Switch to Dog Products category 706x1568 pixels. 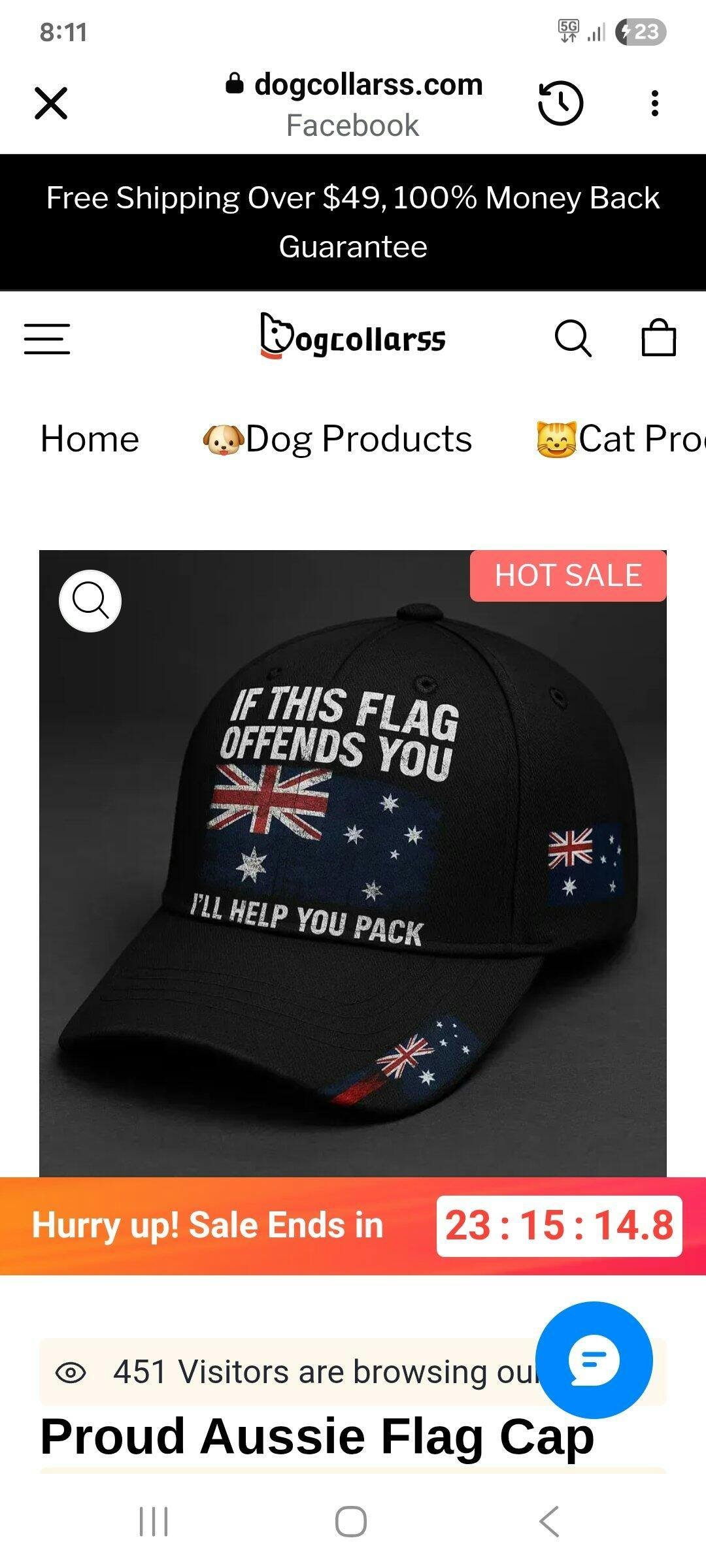point(337,438)
